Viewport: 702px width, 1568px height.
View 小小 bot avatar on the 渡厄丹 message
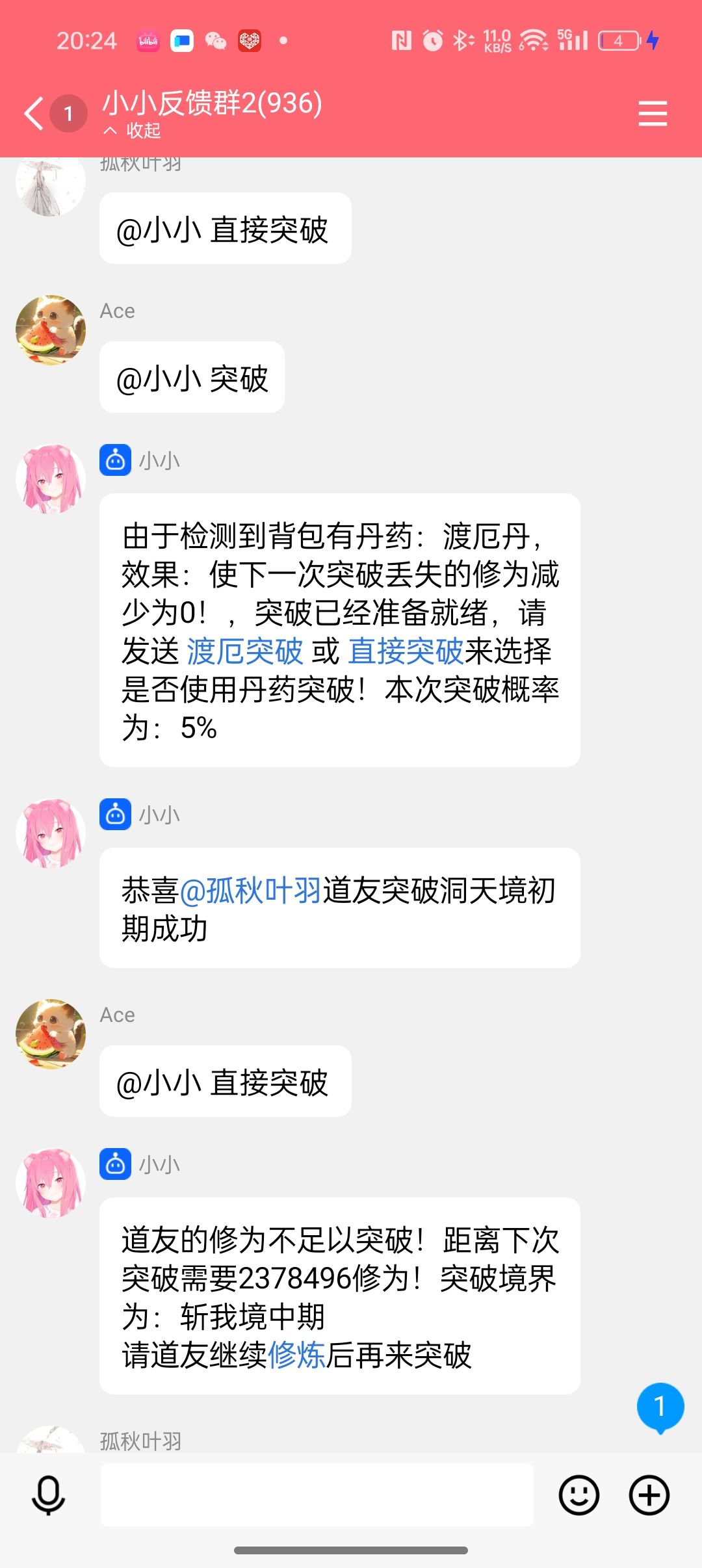point(51,479)
